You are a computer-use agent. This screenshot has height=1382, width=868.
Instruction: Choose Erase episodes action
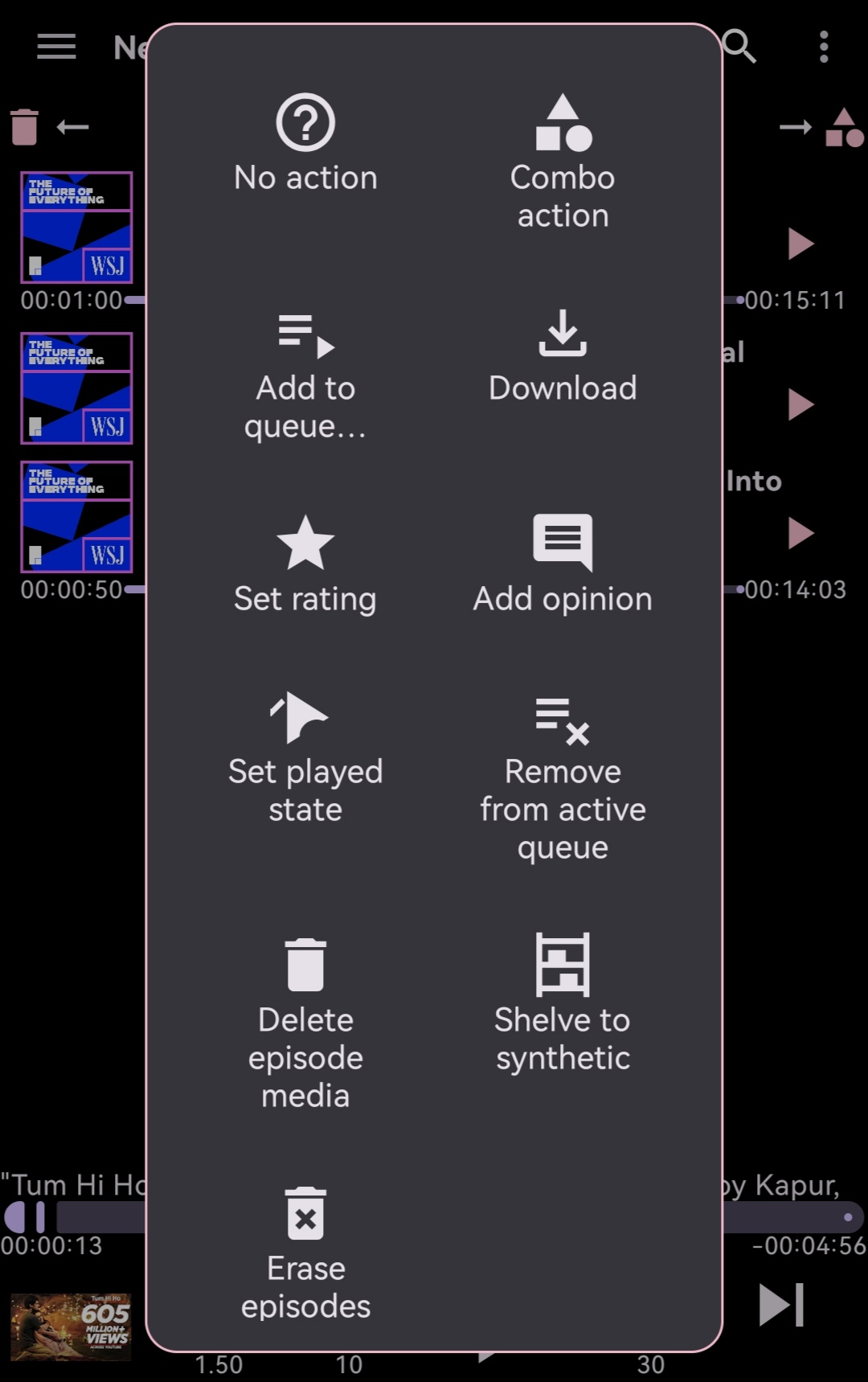click(305, 1254)
